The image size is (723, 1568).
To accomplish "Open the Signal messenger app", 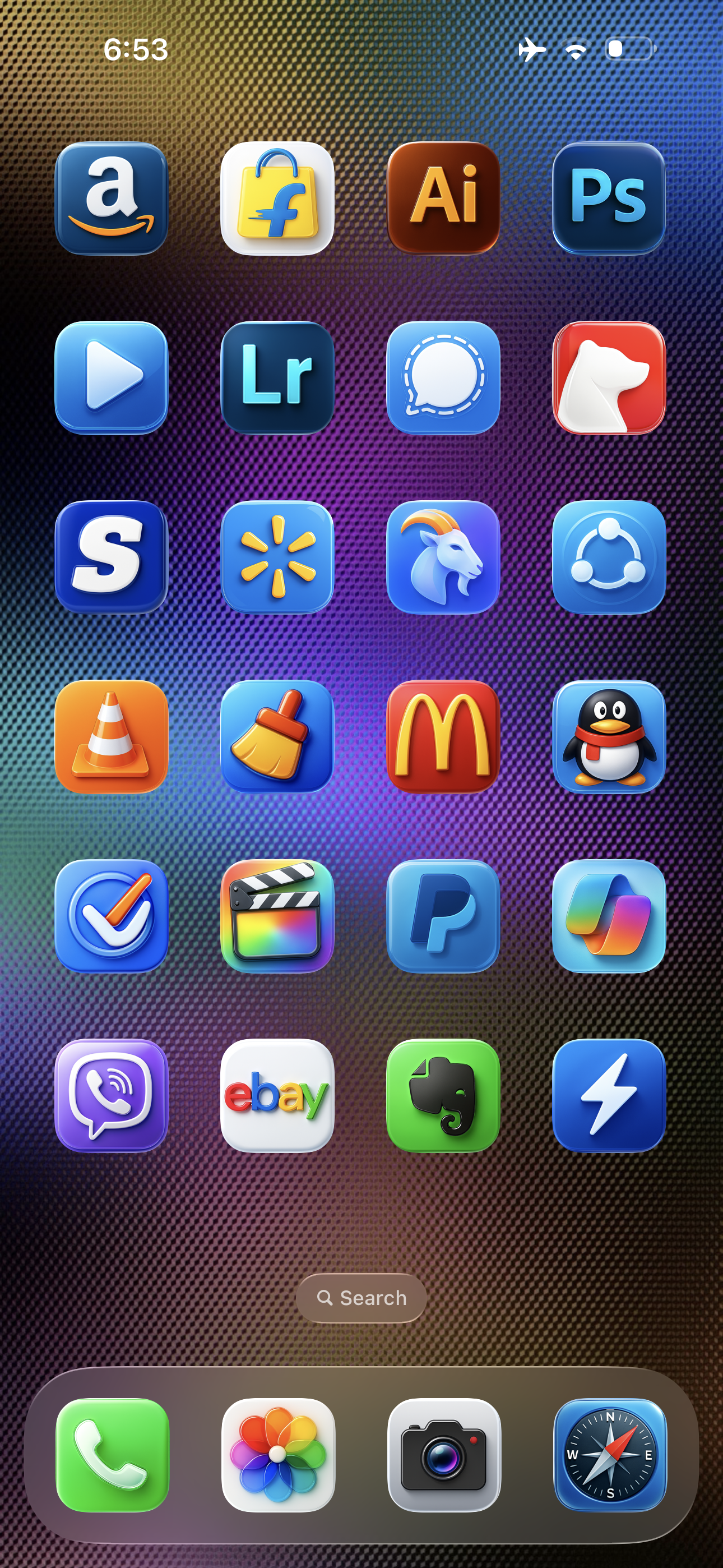I will 443,377.
